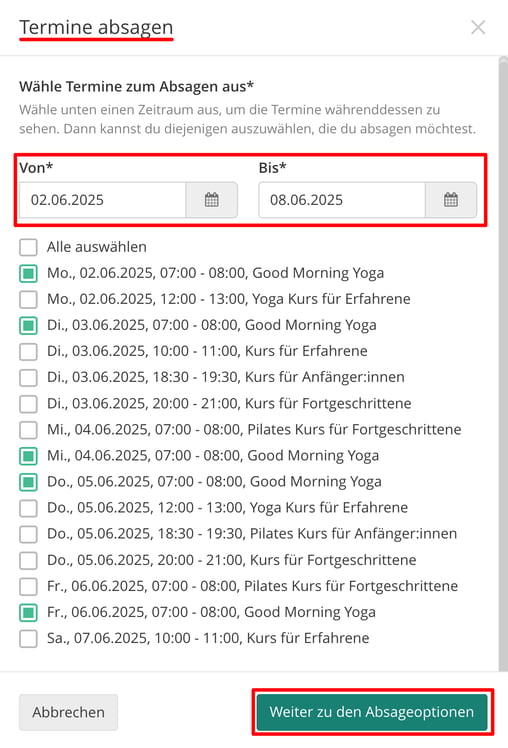Viewport: 508px width, 748px height.
Task: Uncheck Tuesday 07:00 Good Morning Yoga
Action: click(28, 325)
